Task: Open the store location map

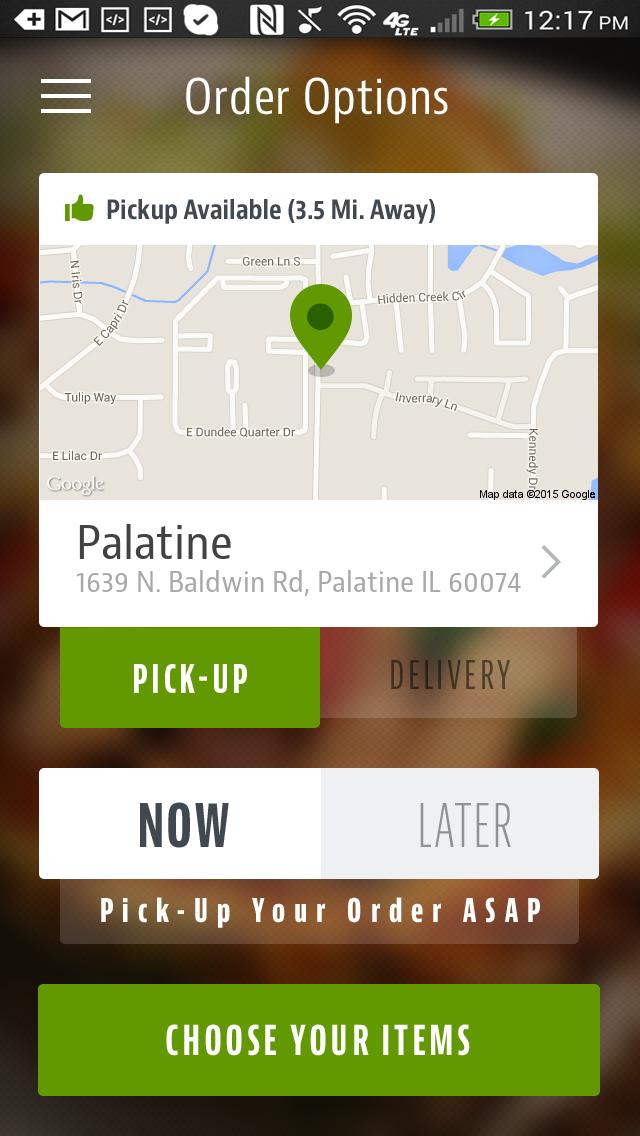Action: pos(318,372)
